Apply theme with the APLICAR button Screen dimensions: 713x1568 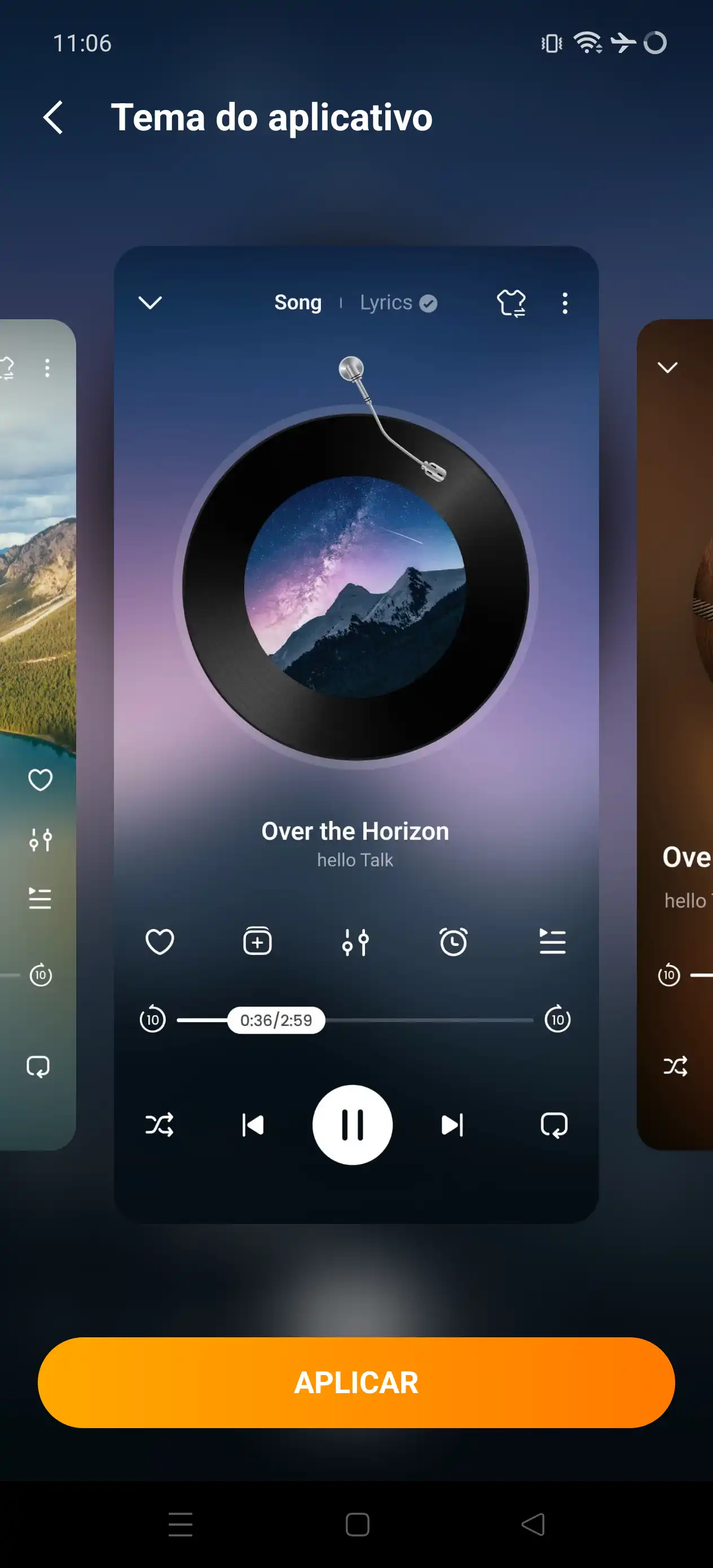356,1382
